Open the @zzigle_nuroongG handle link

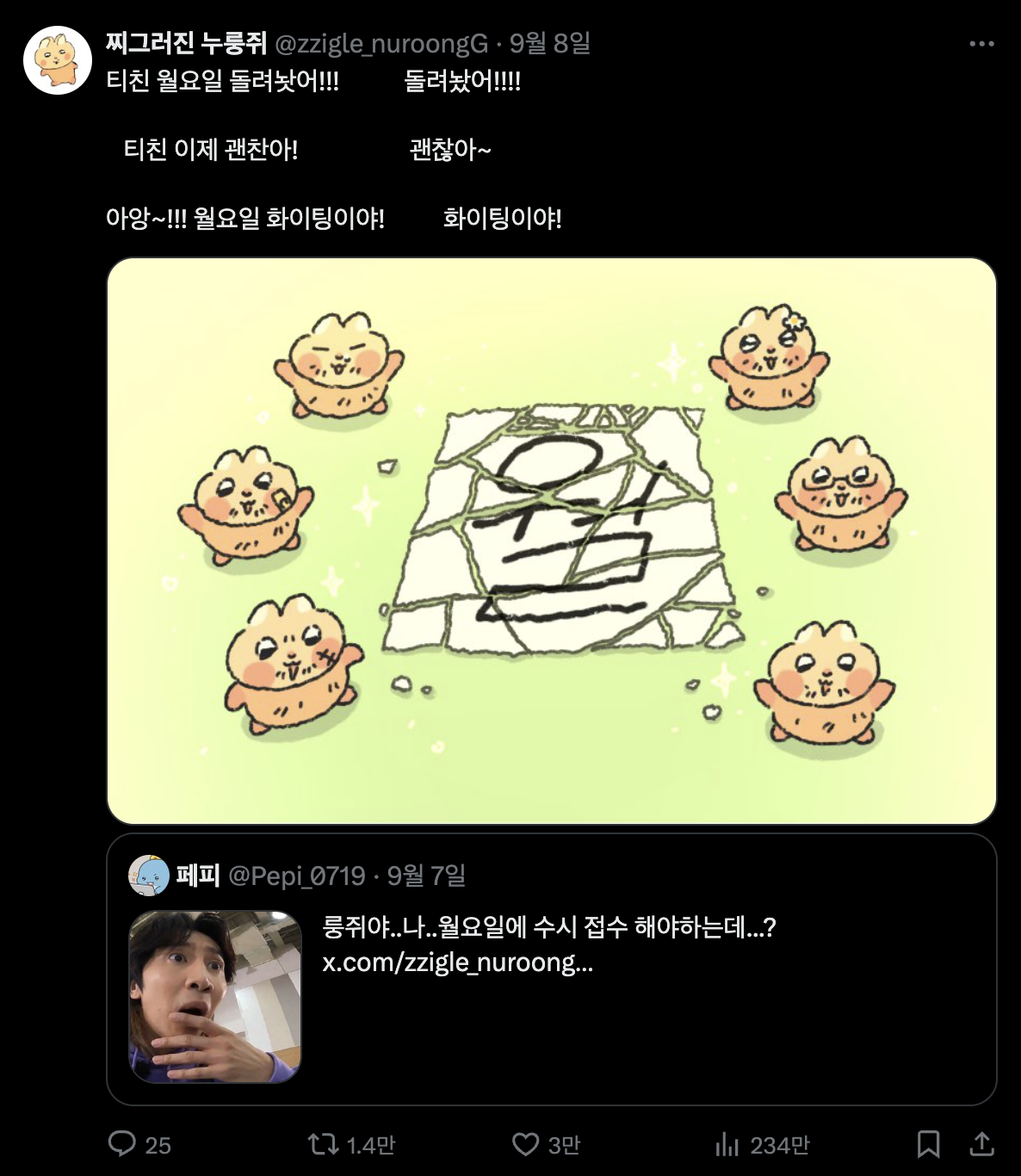click(381, 43)
